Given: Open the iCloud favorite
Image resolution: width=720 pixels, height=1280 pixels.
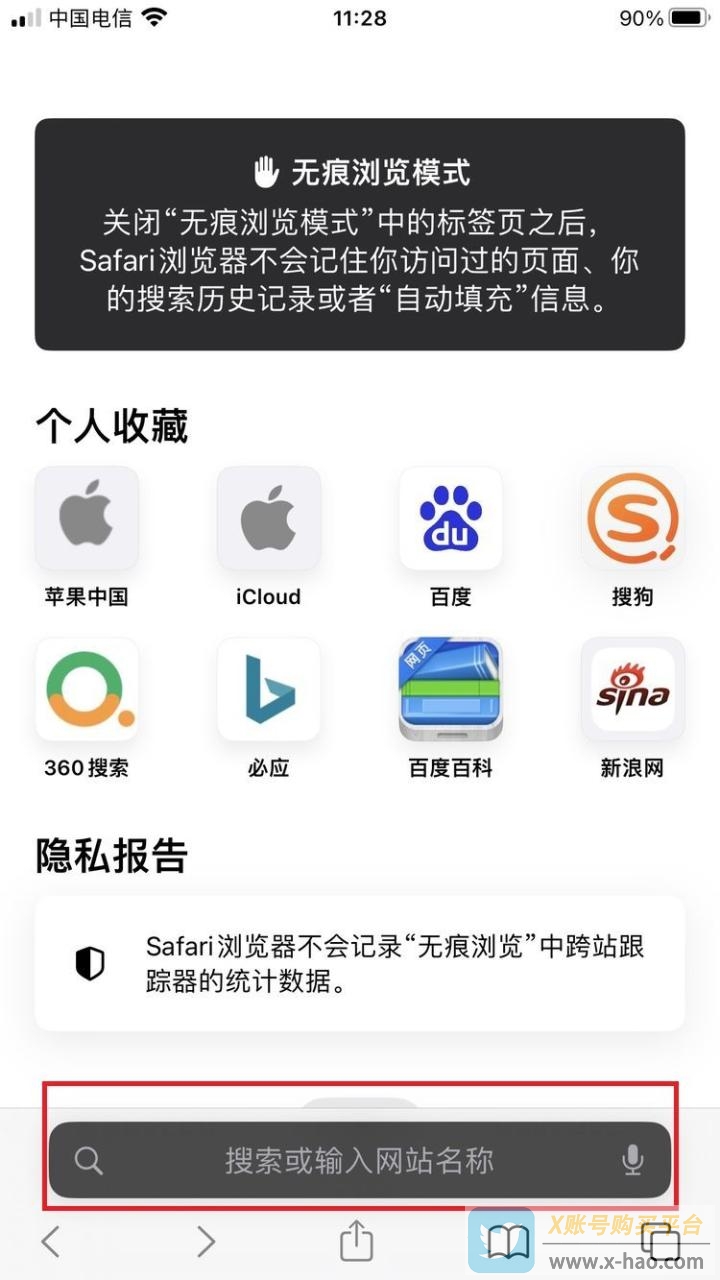Looking at the screenshot, I should click(x=268, y=518).
